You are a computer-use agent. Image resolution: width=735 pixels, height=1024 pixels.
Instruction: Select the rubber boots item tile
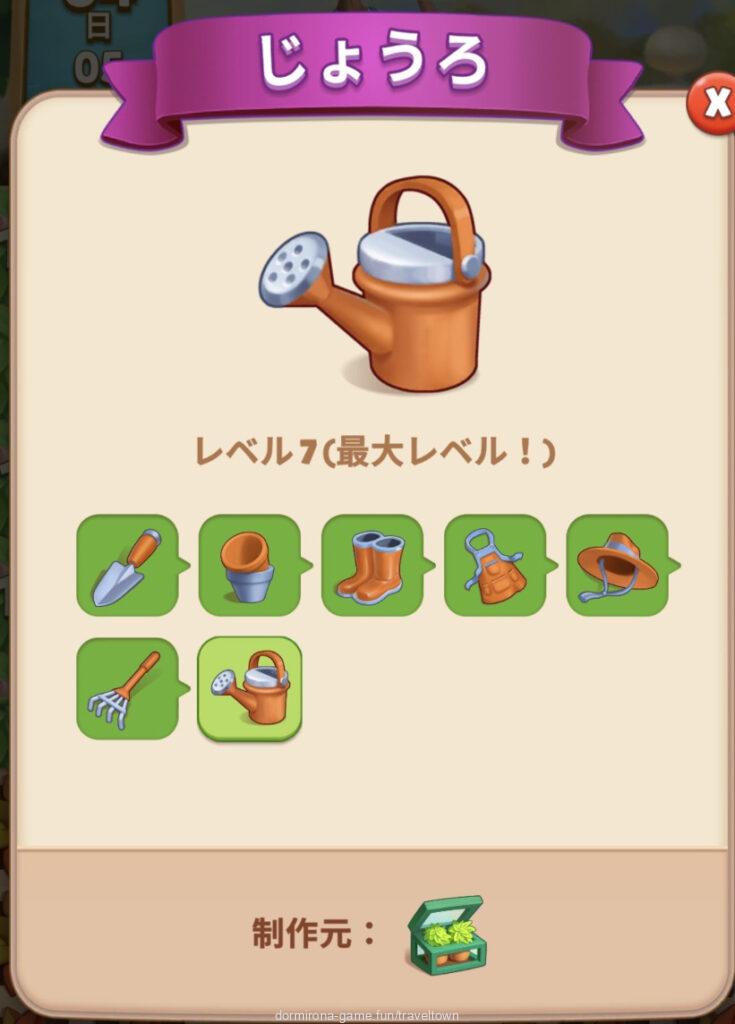pos(372,565)
